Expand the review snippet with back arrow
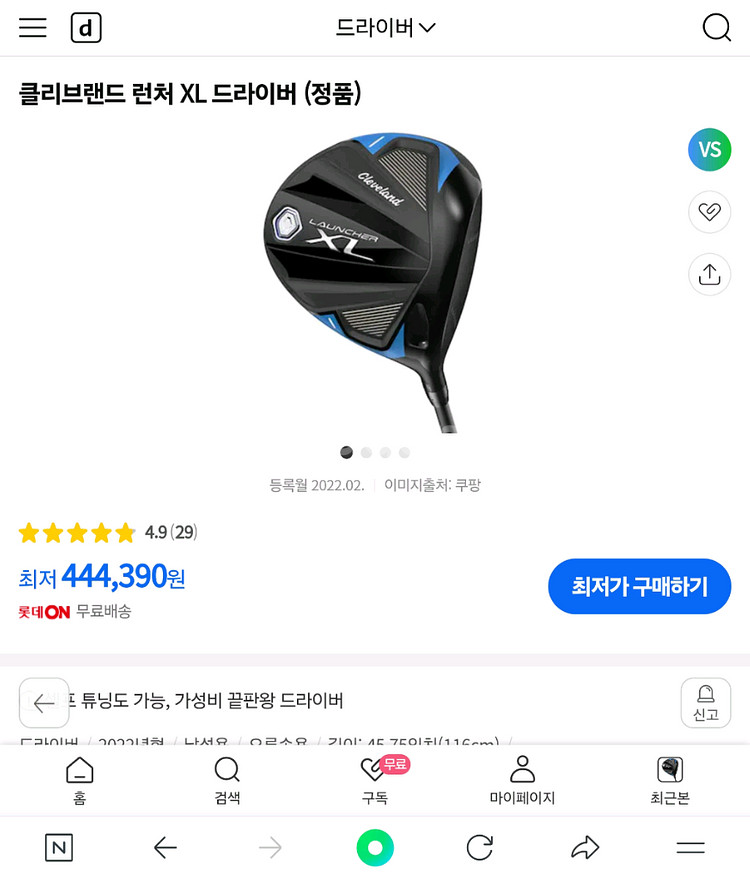The height and width of the screenshot is (880, 750). pyautogui.click(x=44, y=703)
